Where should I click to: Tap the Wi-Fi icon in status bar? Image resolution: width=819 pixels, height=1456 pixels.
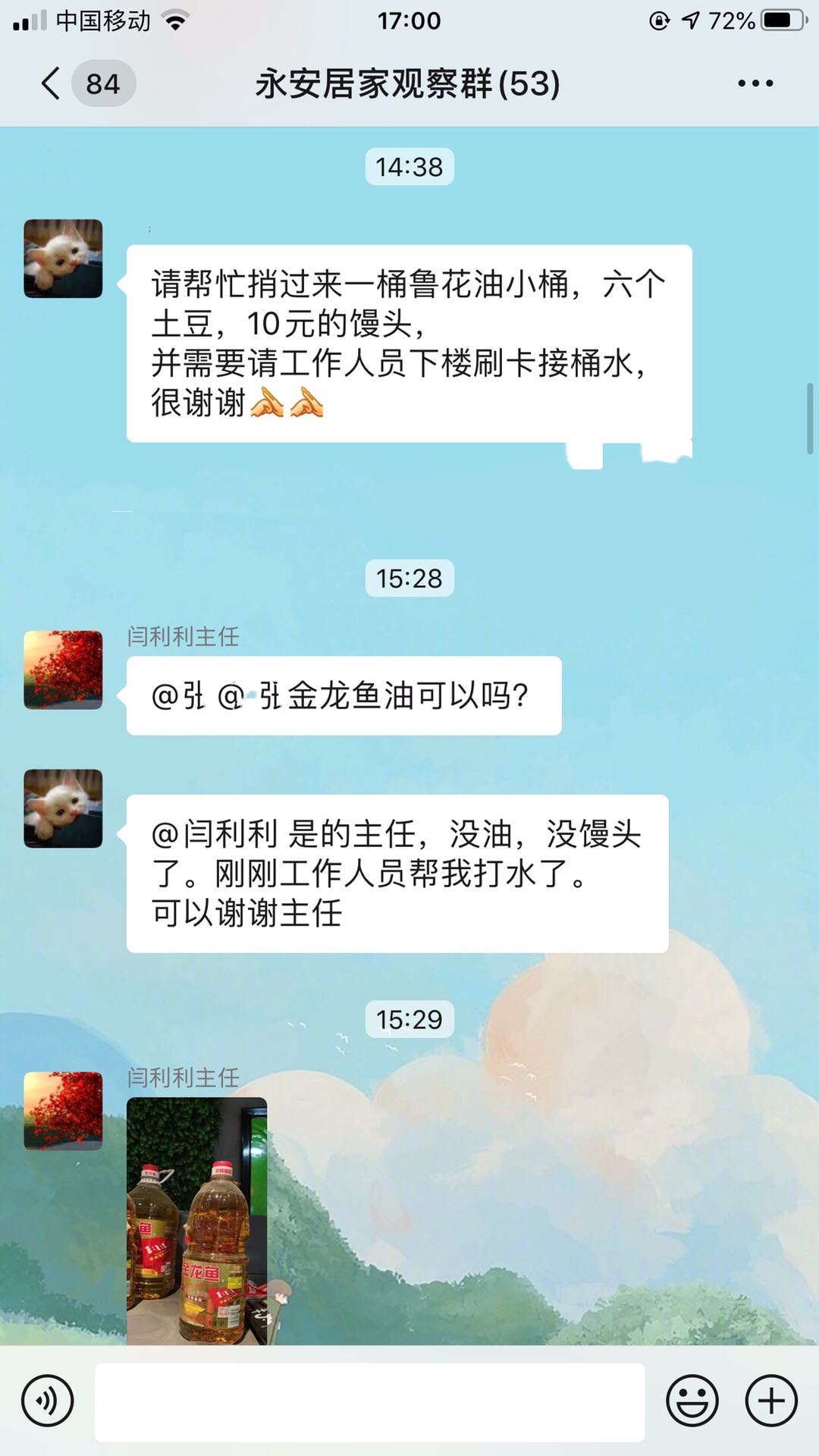(x=176, y=20)
